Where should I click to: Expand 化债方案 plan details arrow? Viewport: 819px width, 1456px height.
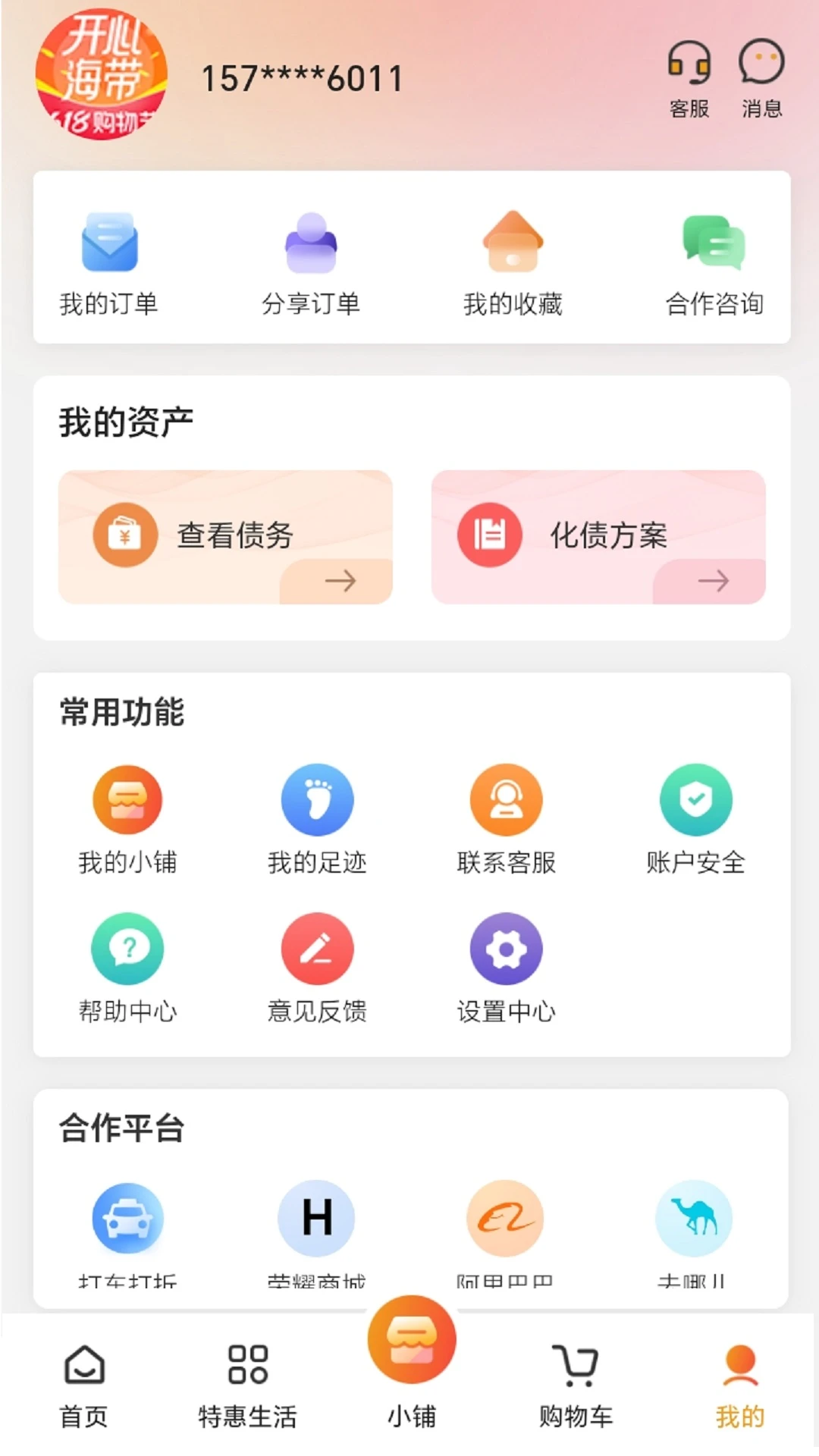coord(714,582)
